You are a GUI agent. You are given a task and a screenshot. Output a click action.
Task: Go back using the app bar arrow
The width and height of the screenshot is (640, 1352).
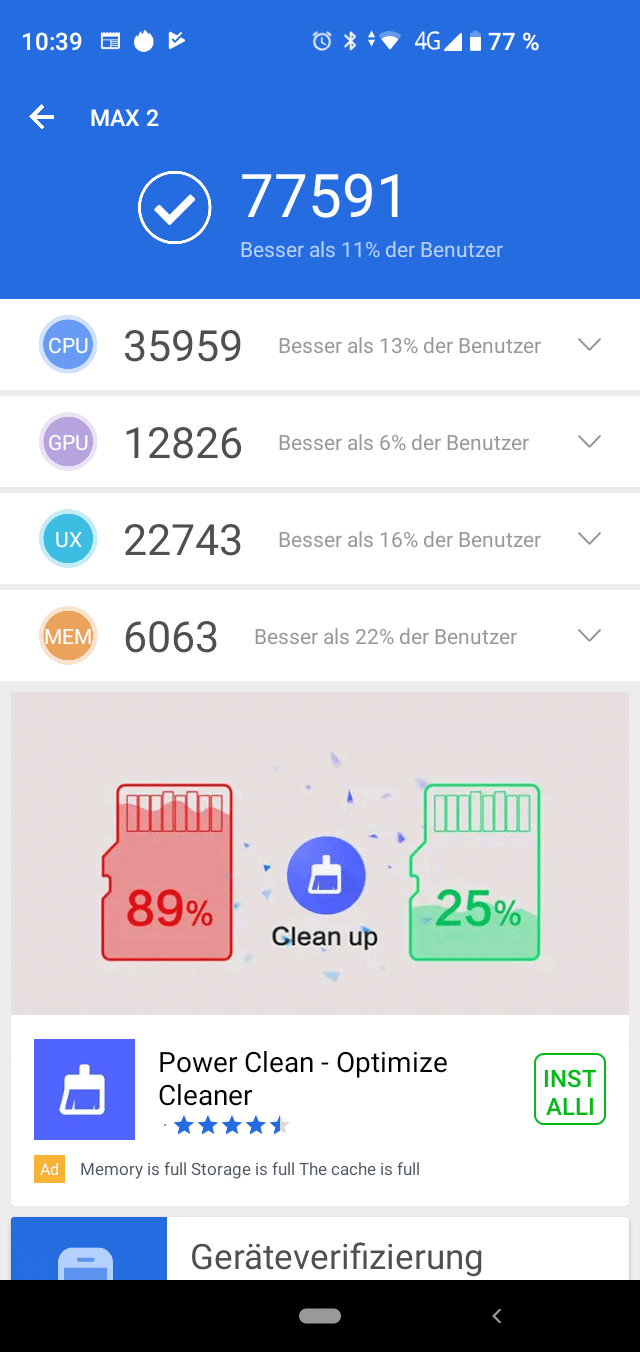42,118
